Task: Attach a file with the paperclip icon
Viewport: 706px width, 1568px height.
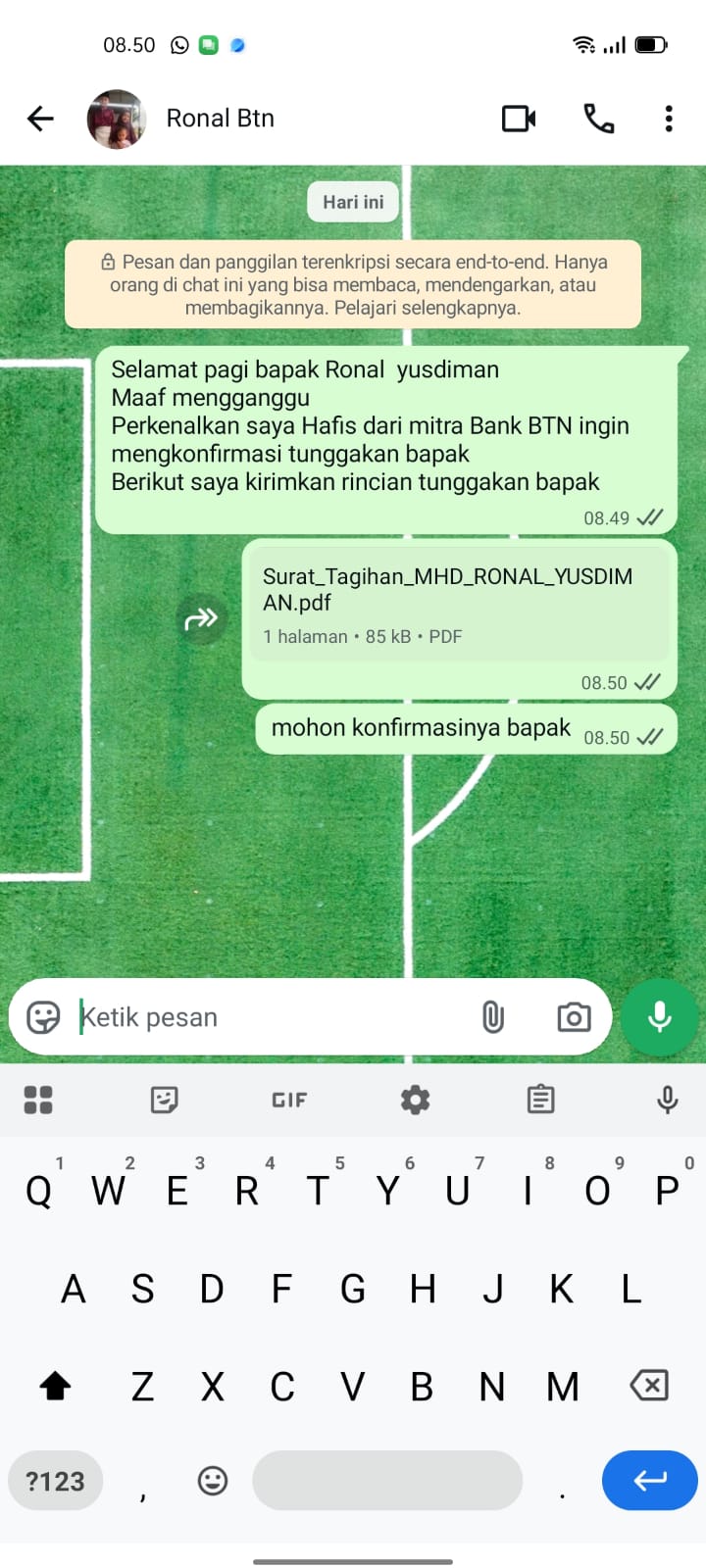Action: coord(493,1017)
